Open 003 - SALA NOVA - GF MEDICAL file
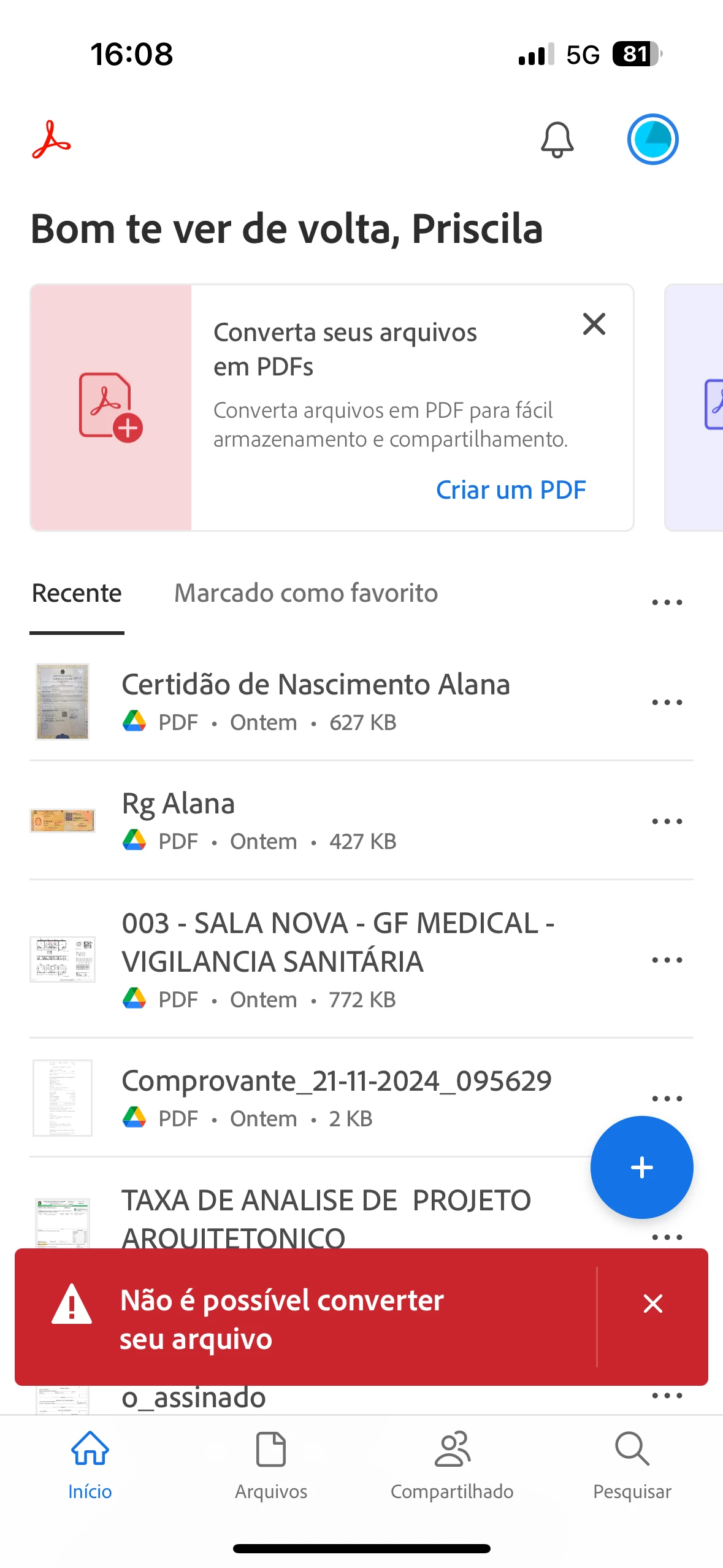Image resolution: width=723 pixels, height=1568 pixels. coord(337,942)
